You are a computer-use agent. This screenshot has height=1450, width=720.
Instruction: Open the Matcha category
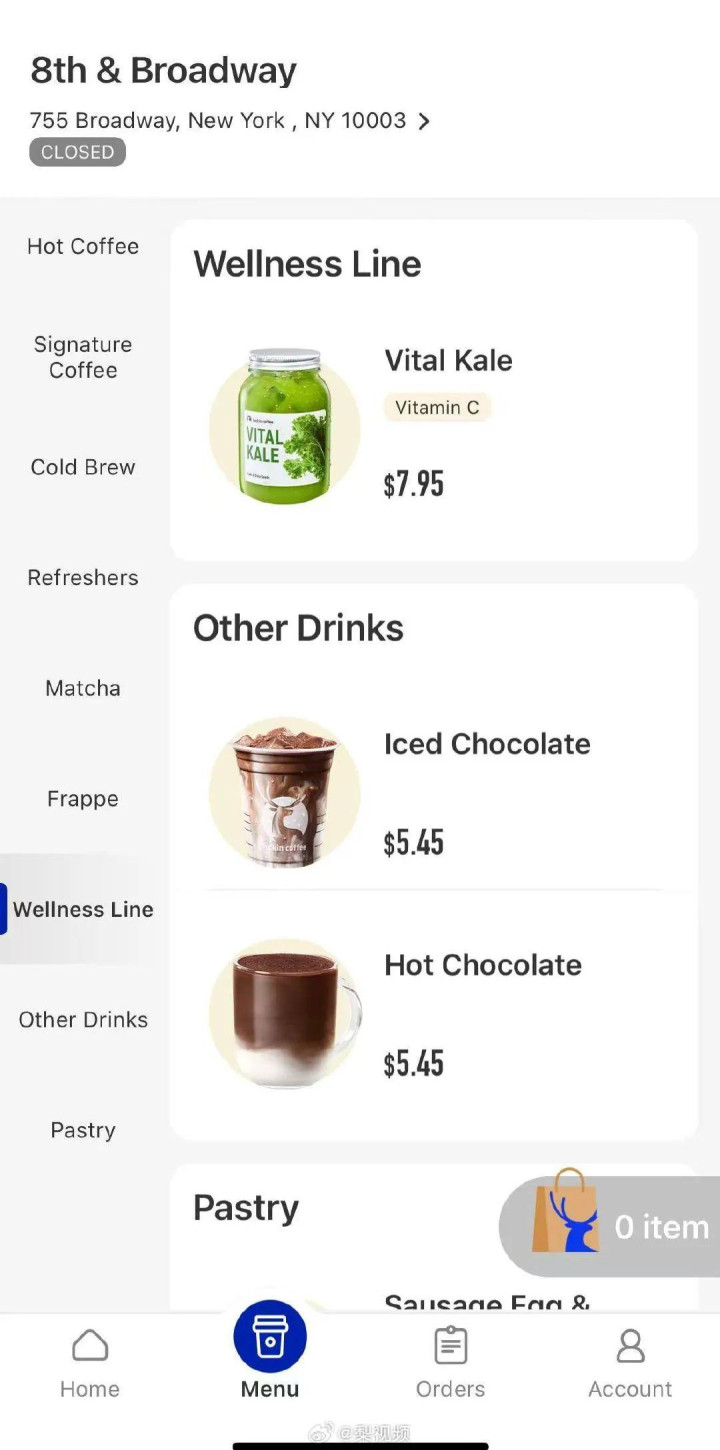pyautogui.click(x=83, y=688)
